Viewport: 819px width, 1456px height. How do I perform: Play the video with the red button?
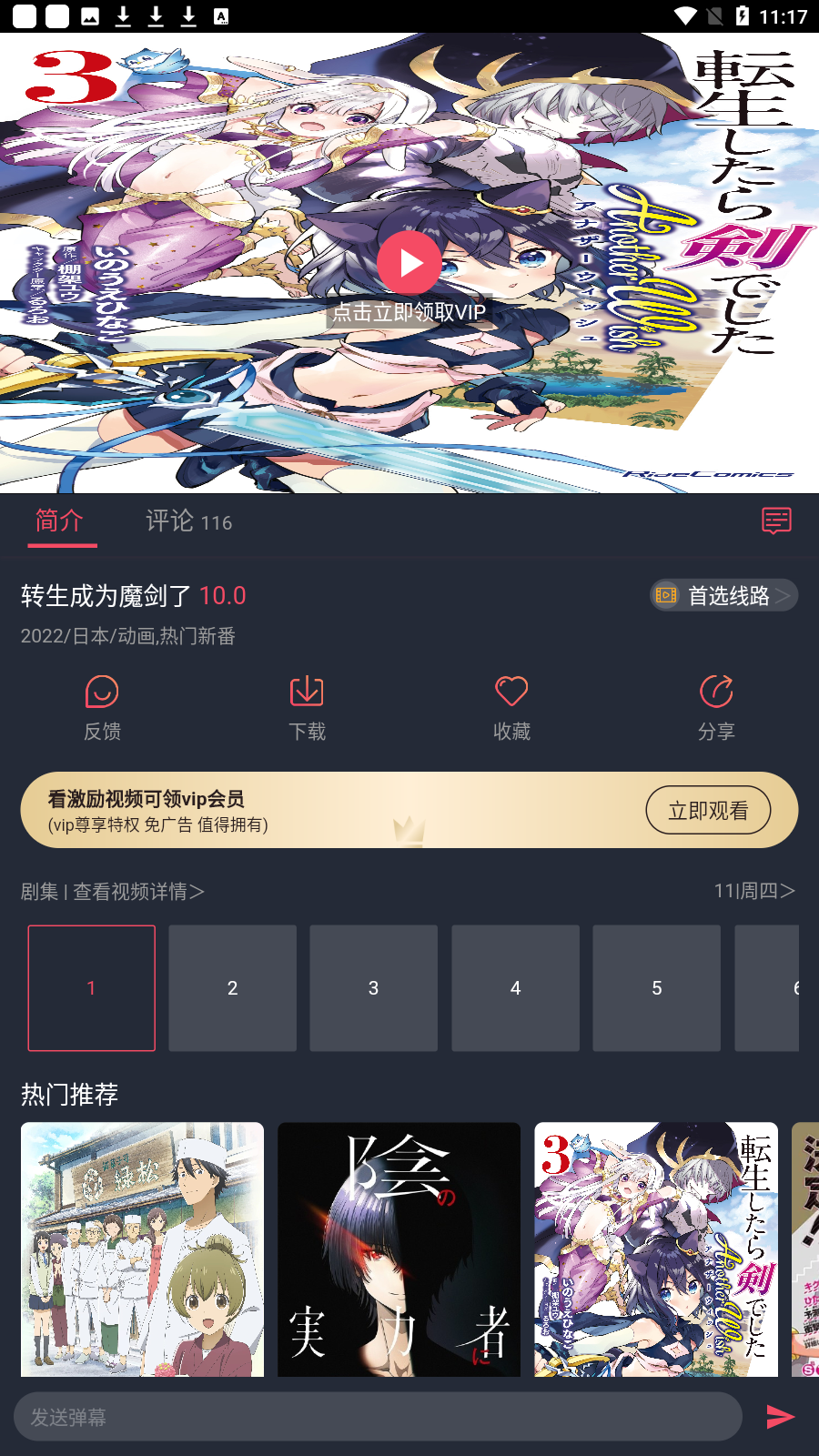[x=409, y=263]
